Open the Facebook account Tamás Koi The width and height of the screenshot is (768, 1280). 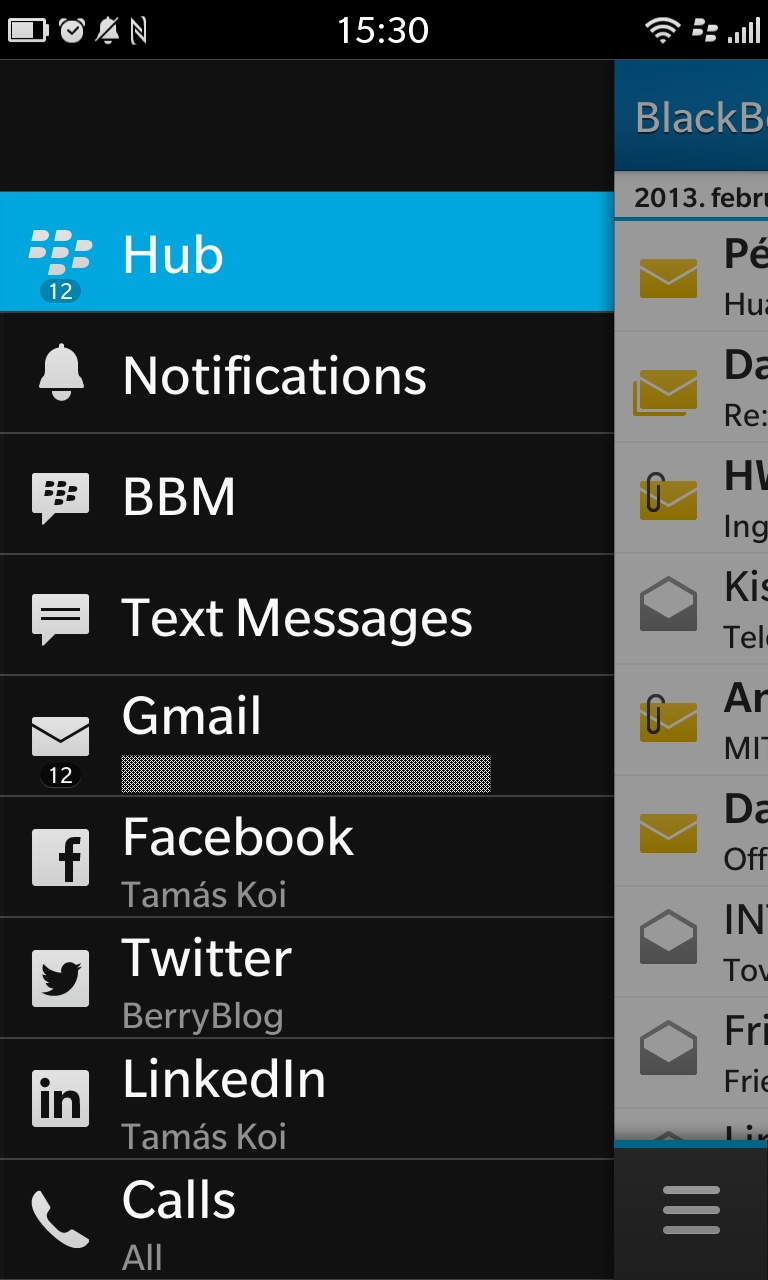306,857
